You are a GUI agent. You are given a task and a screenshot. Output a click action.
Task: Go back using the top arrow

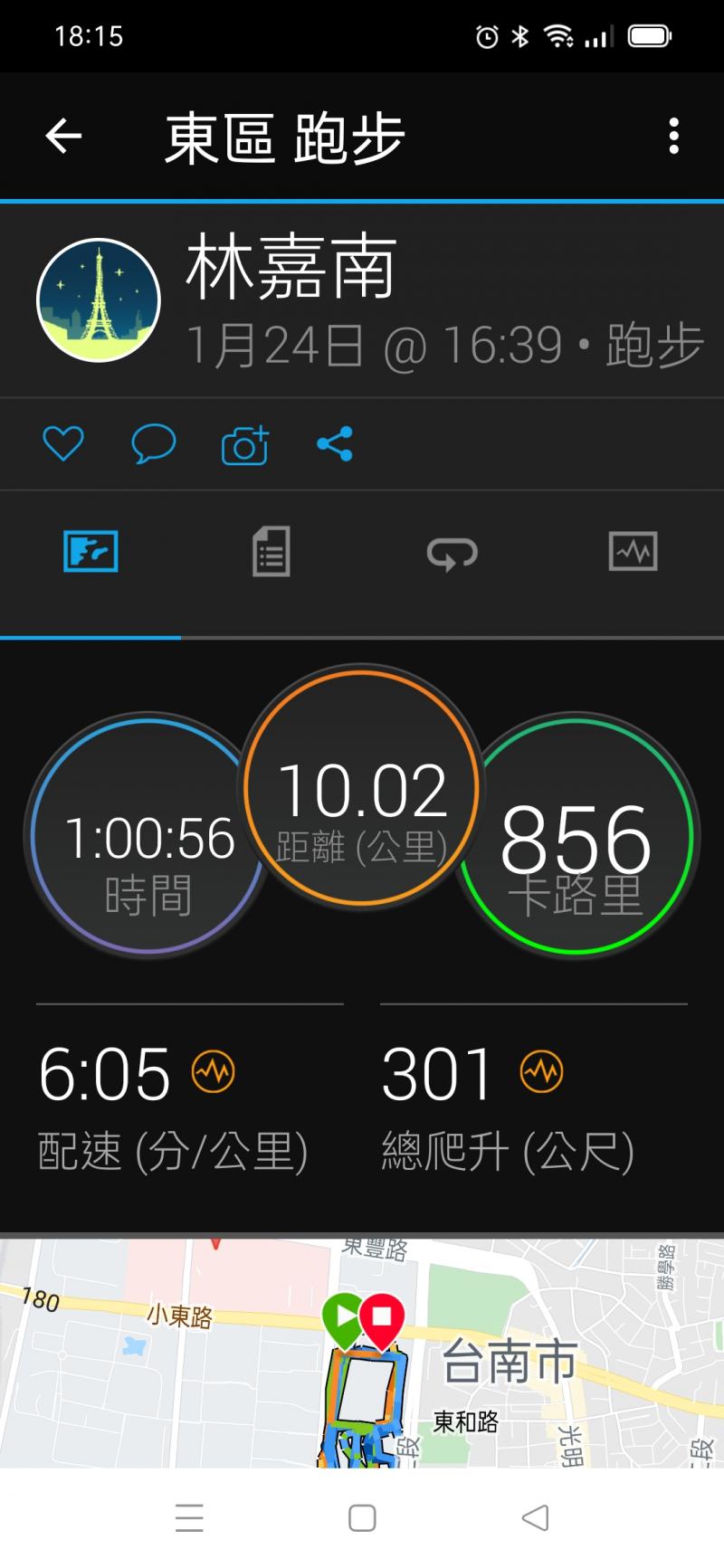coord(63,137)
